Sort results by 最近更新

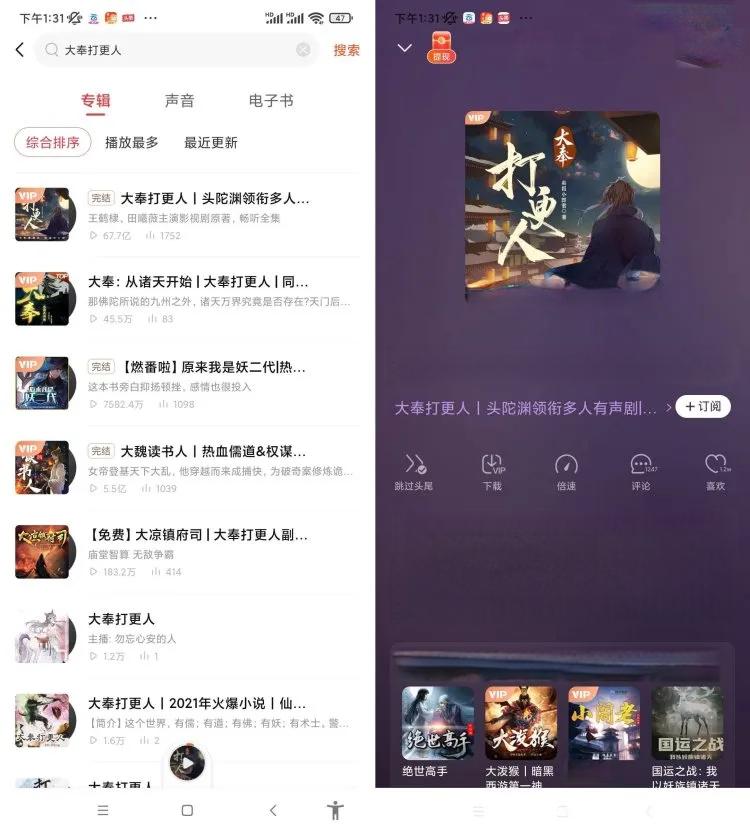coord(210,143)
